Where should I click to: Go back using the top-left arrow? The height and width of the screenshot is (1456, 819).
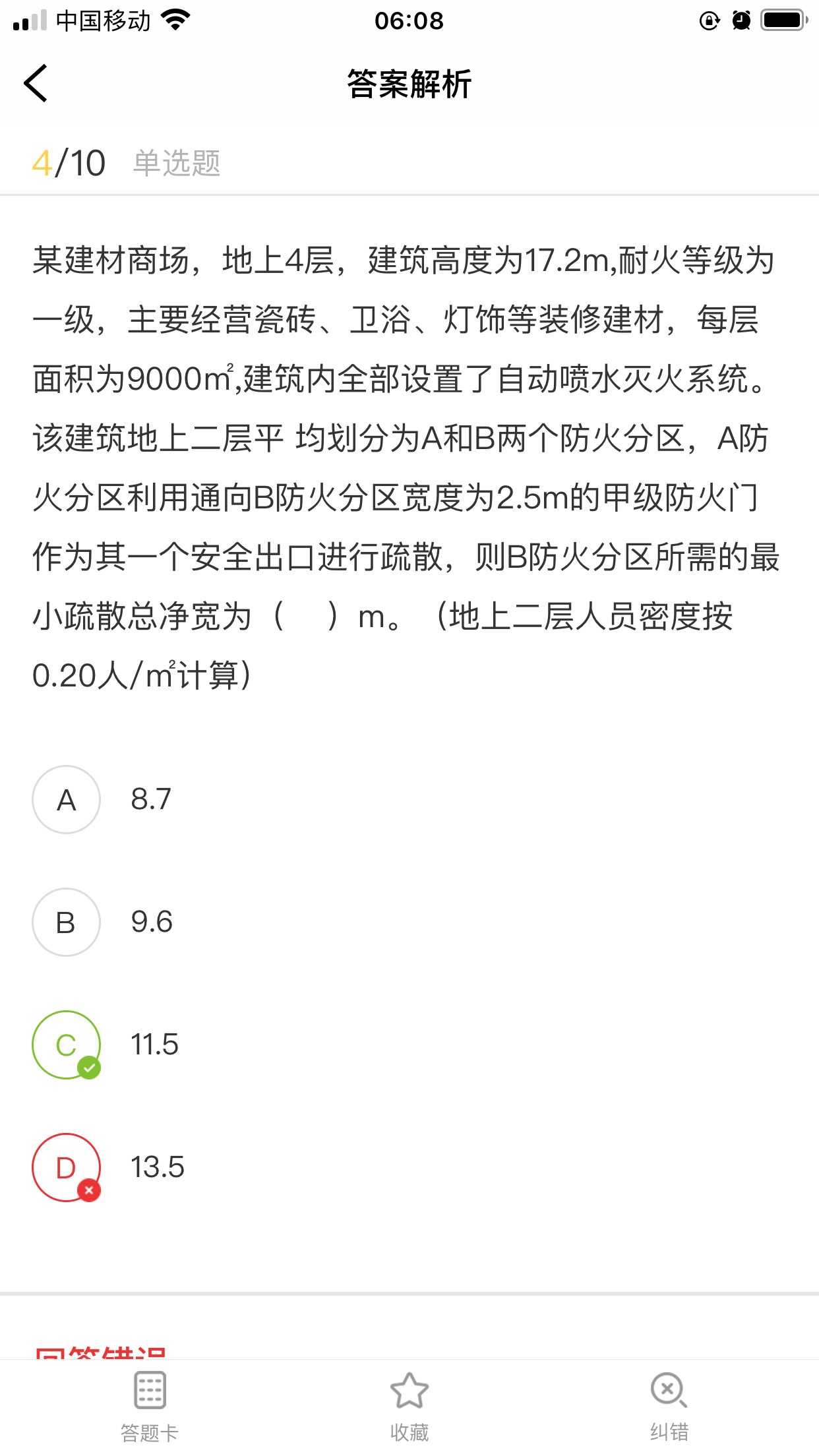pos(36,83)
